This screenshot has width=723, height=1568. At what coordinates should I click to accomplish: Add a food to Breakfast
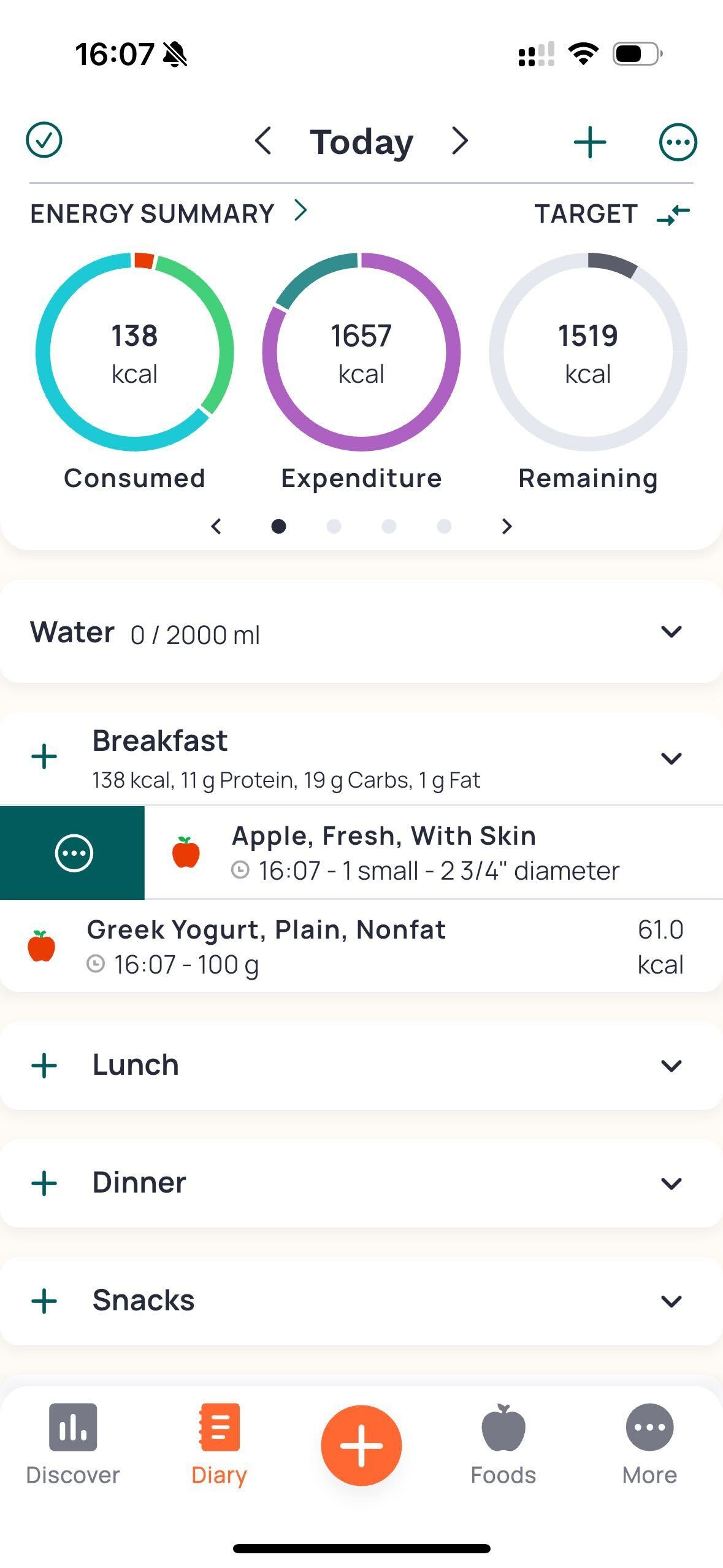pos(44,757)
